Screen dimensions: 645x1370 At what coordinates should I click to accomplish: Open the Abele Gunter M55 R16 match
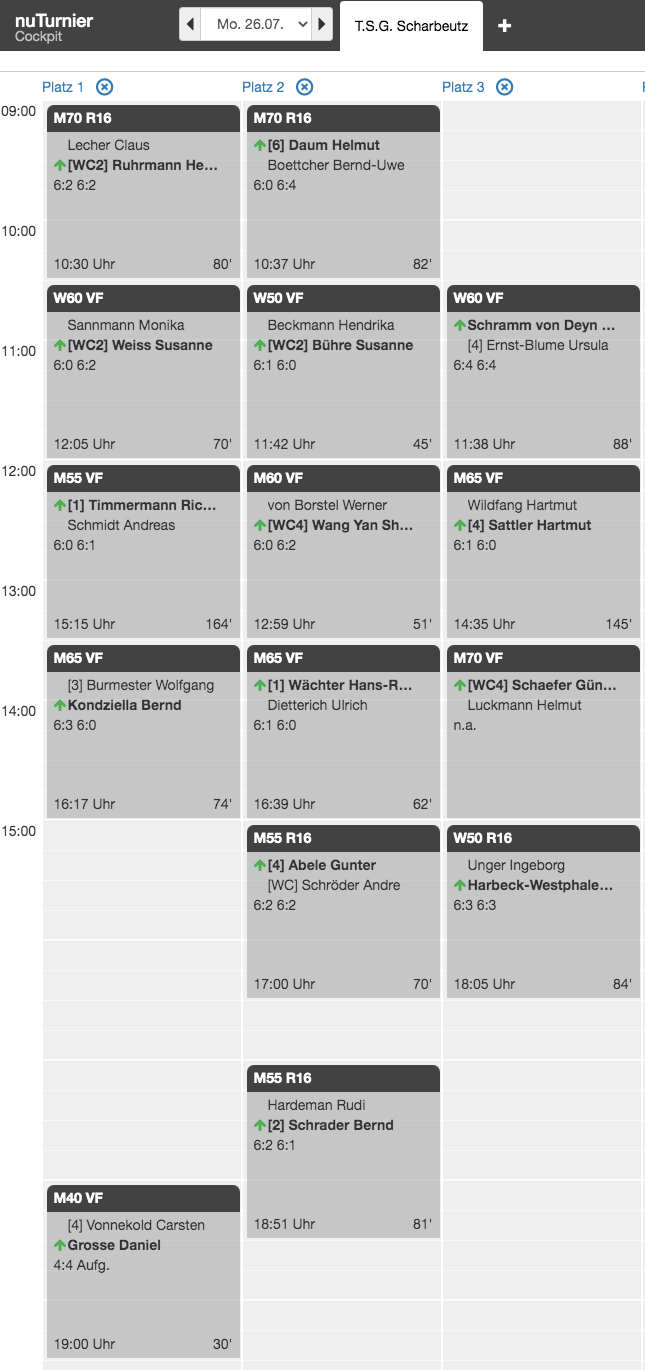(343, 912)
